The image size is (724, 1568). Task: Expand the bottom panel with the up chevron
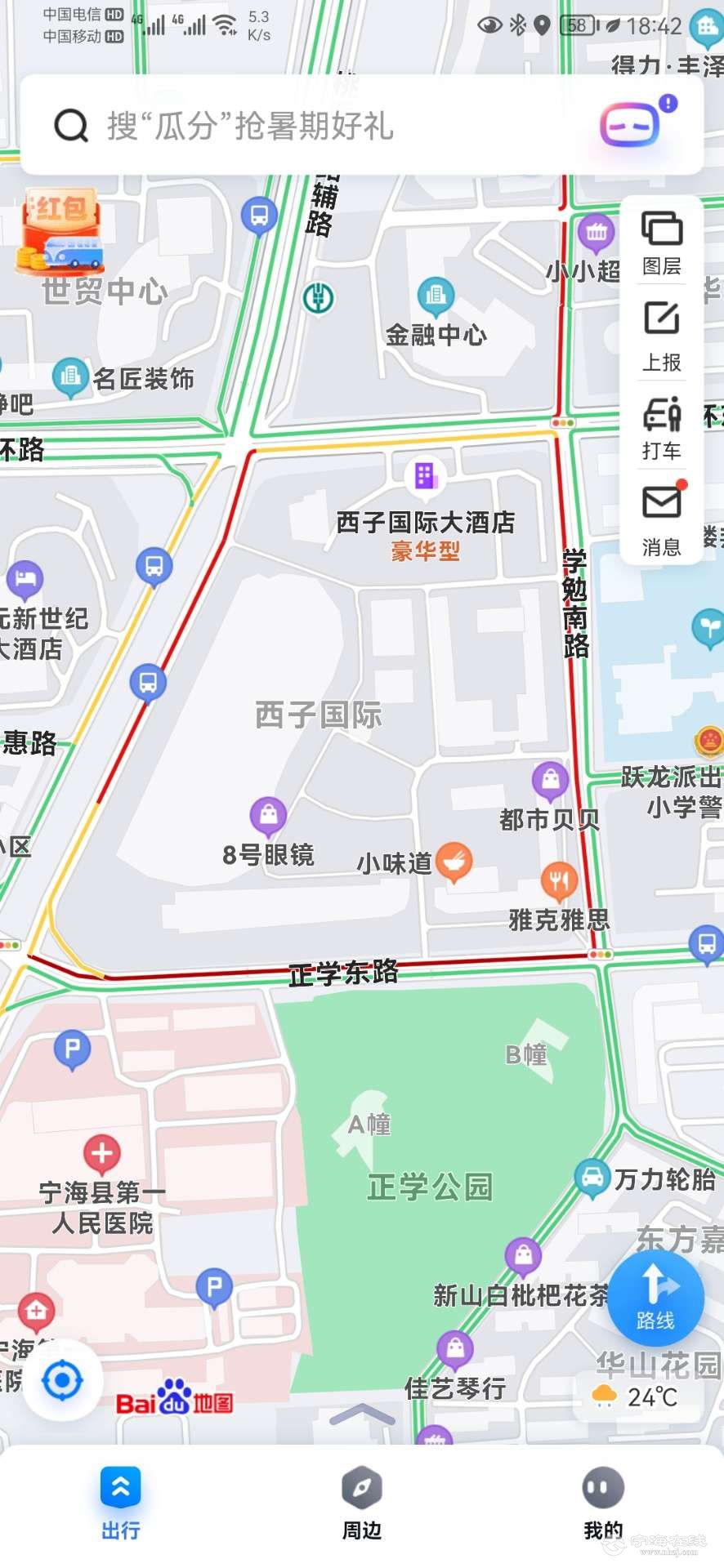point(362,1415)
